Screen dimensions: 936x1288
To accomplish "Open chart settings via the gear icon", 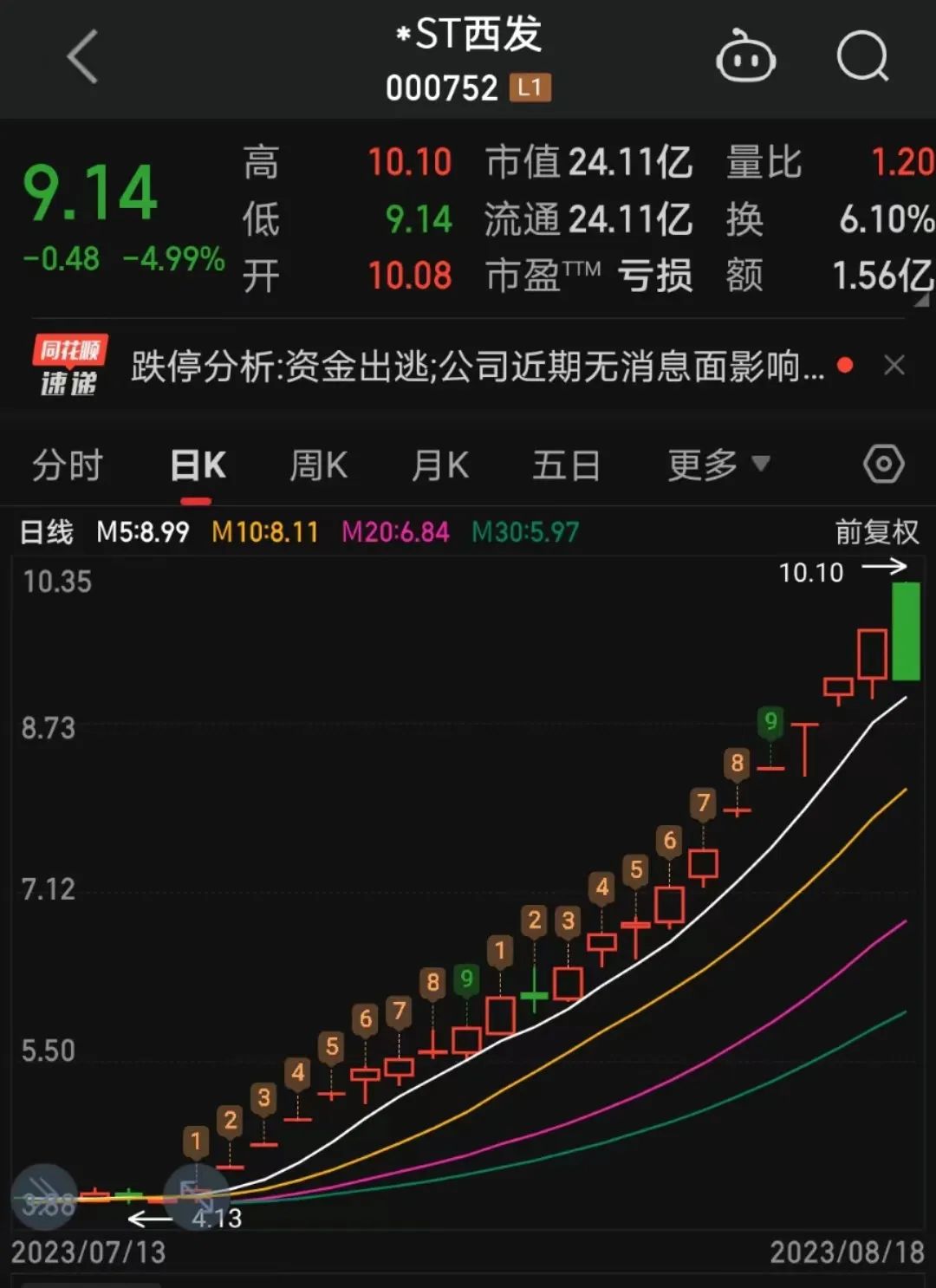I will 883,465.
